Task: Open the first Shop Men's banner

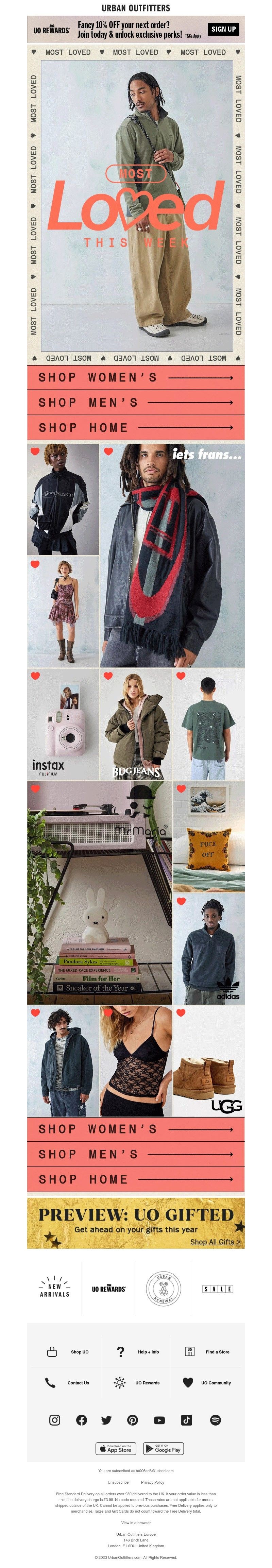Action: tap(136, 402)
